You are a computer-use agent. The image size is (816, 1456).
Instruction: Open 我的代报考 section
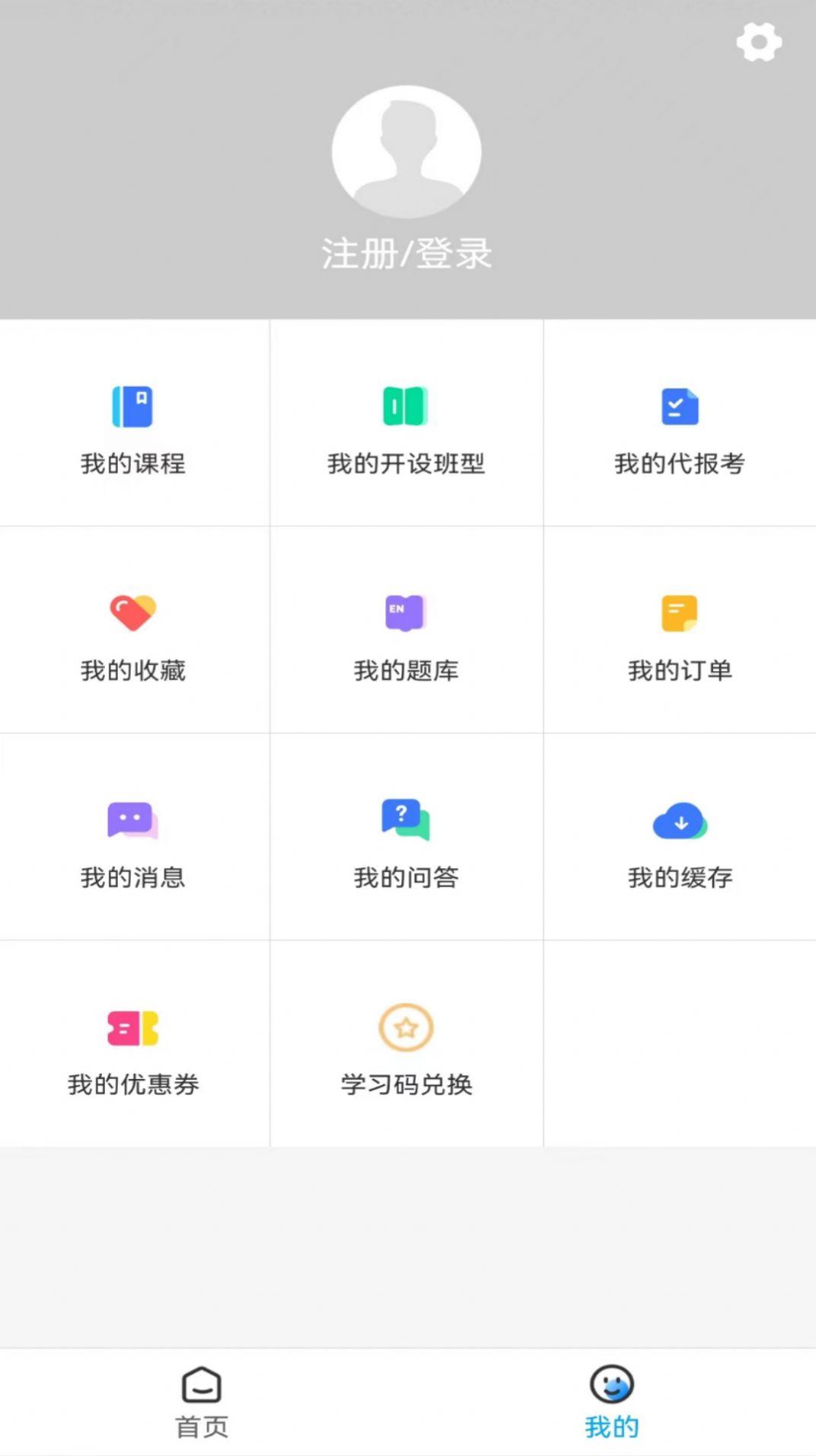[680, 407]
